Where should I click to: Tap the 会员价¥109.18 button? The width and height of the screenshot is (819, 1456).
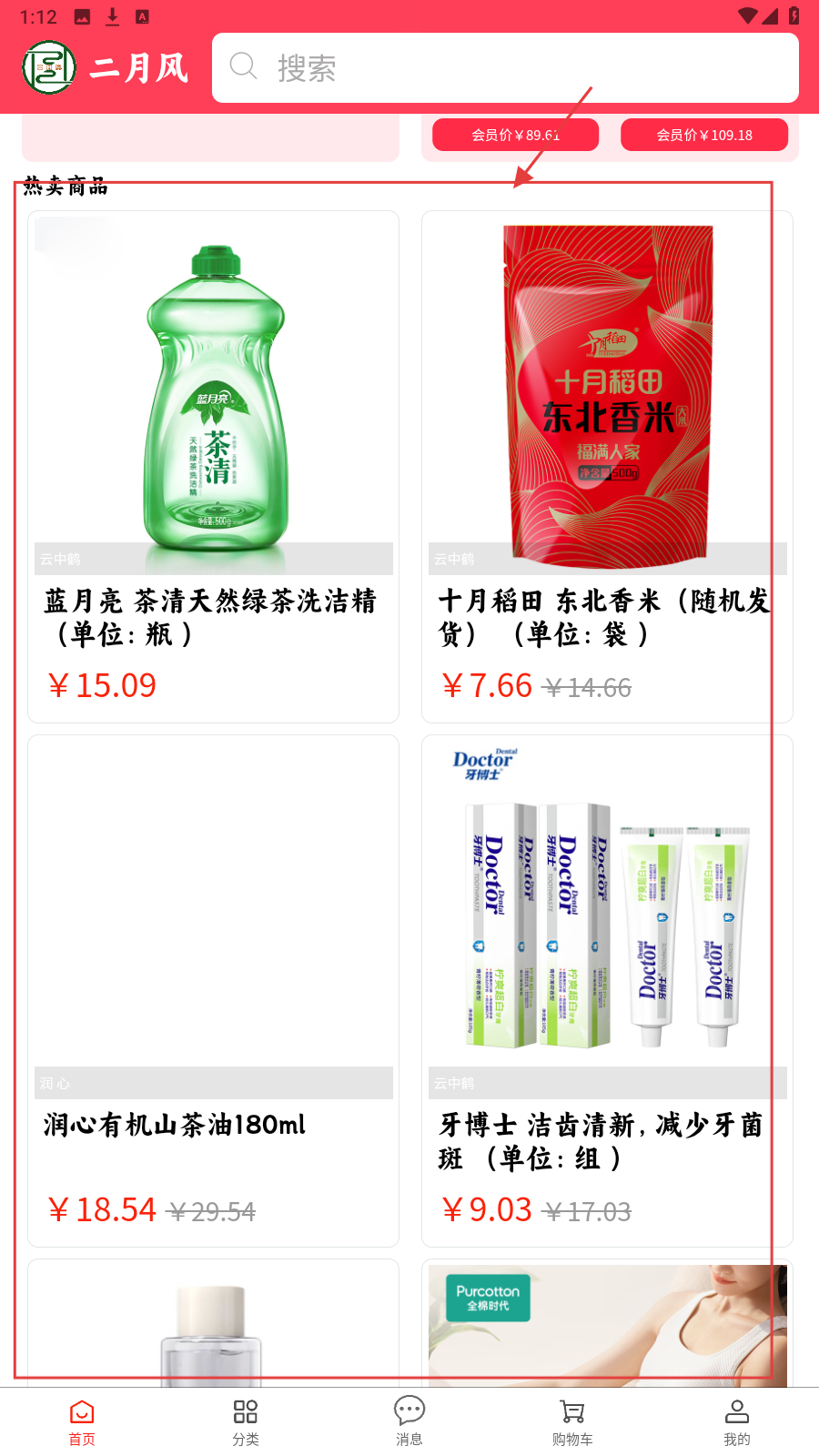coord(703,135)
